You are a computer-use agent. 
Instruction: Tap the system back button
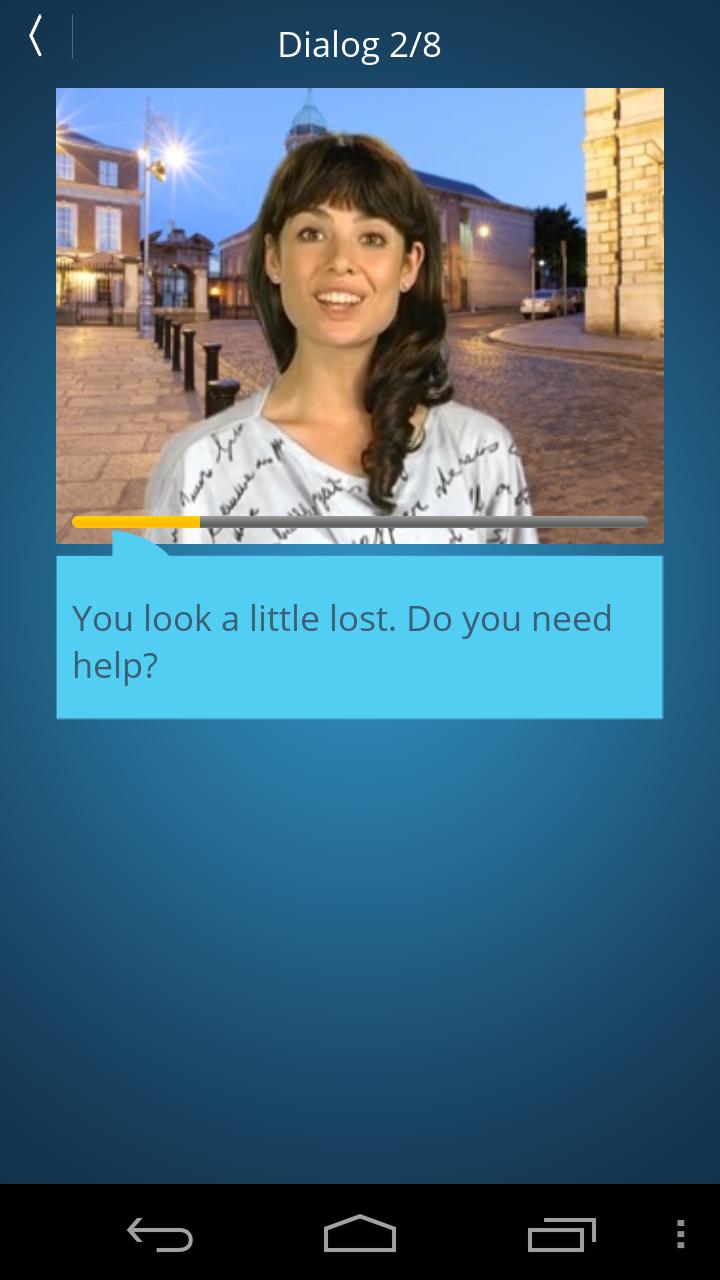[x=160, y=1235]
